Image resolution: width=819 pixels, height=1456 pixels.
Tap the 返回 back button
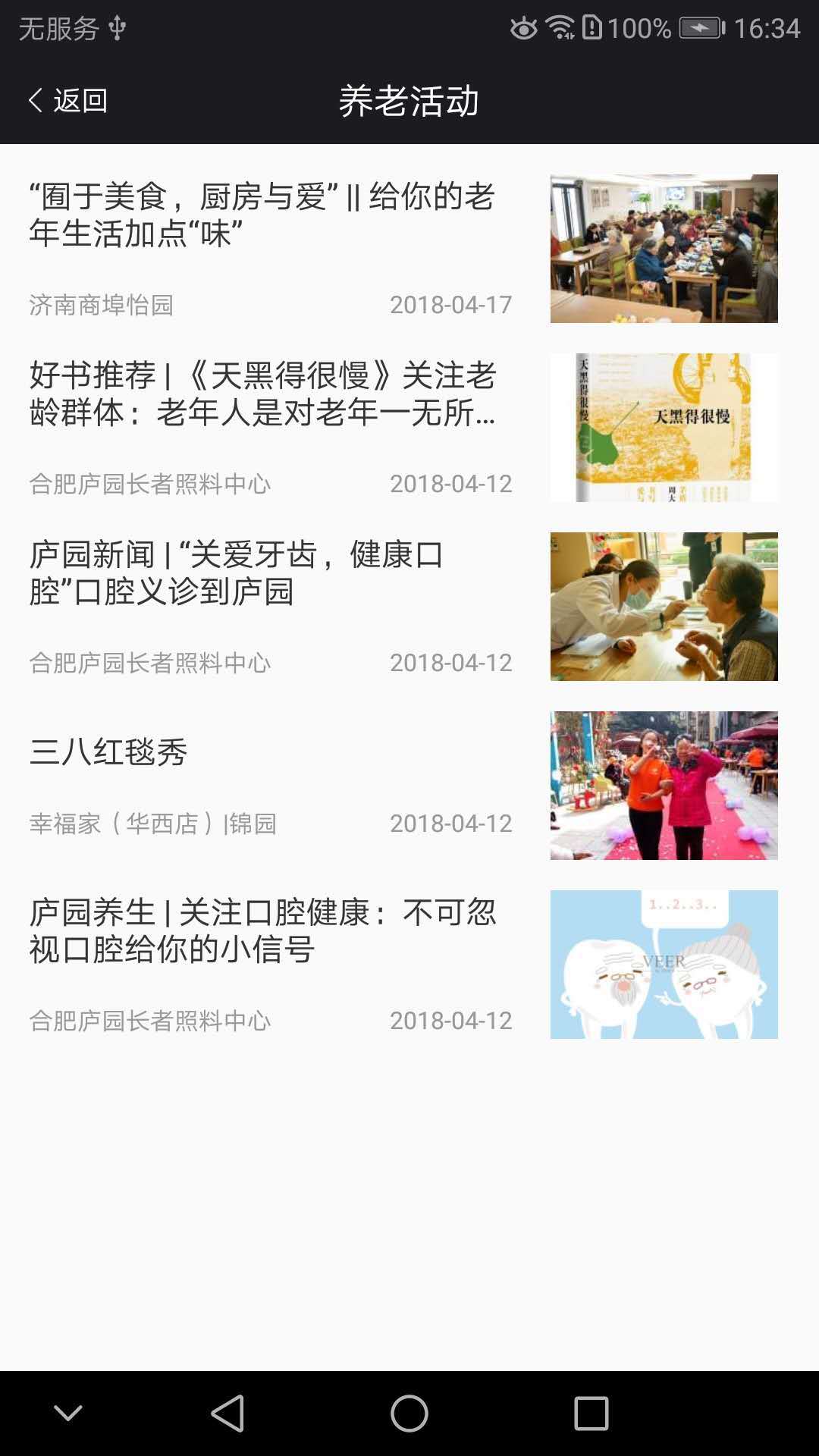pos(68,100)
